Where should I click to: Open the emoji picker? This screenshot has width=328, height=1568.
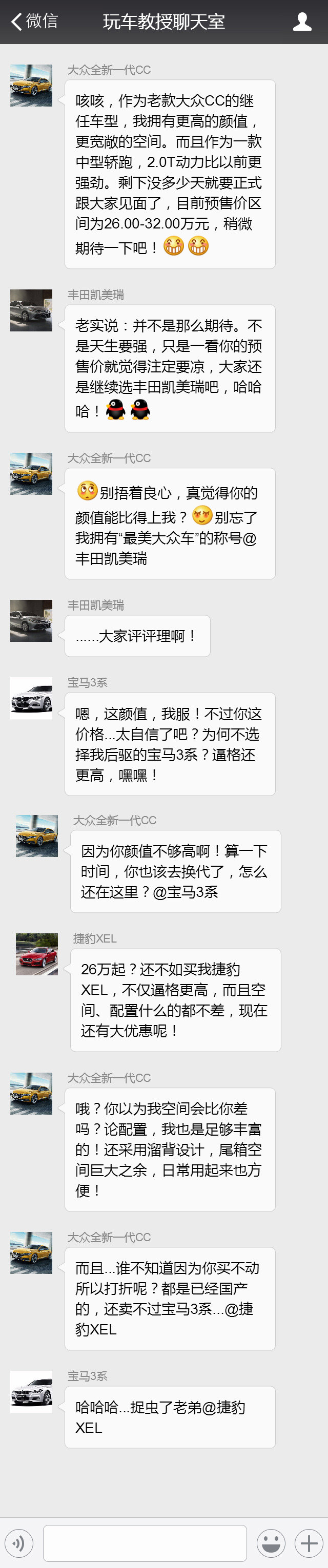[x=271, y=1543]
